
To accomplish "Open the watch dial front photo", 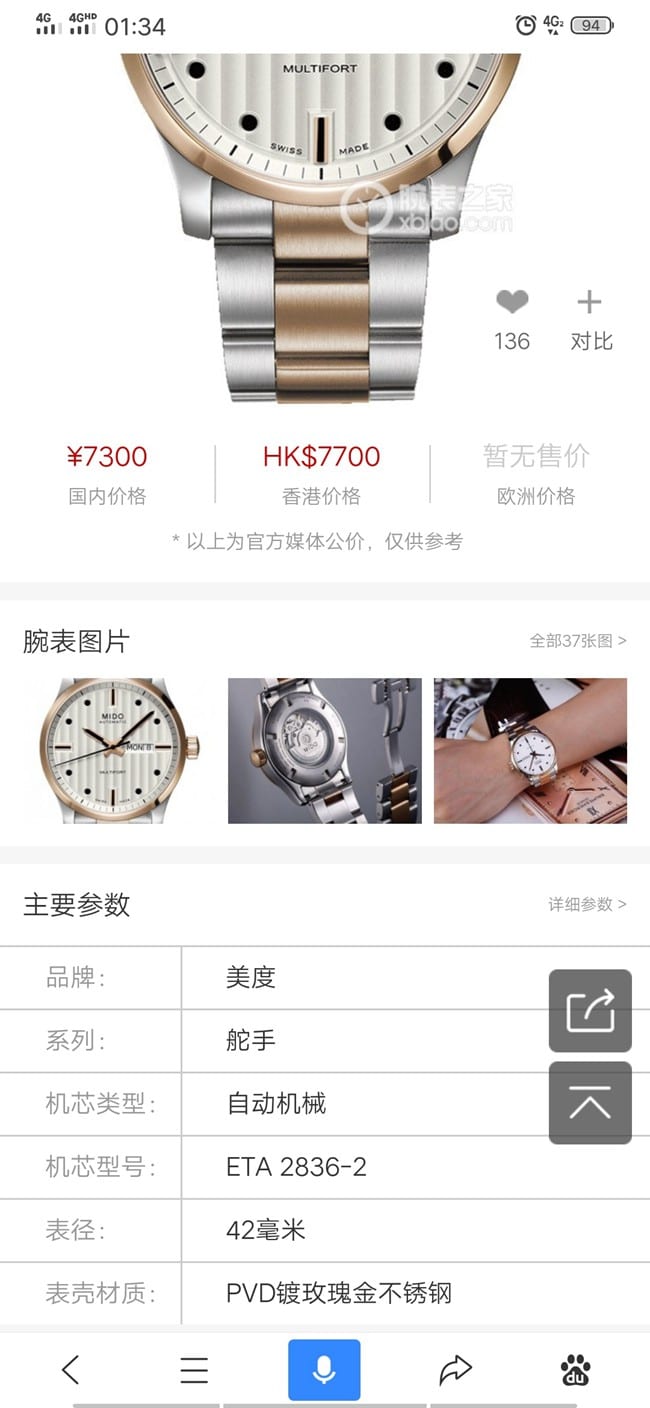I will 120,751.
